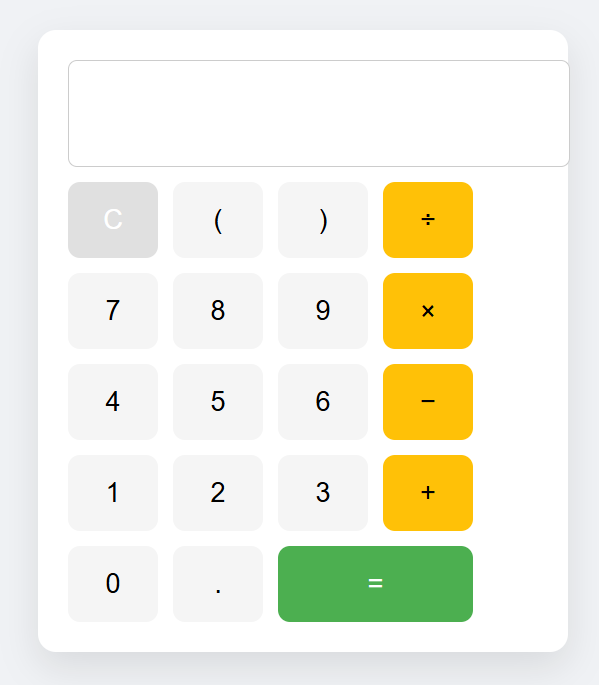Clear the display with the C button

click(x=113, y=220)
